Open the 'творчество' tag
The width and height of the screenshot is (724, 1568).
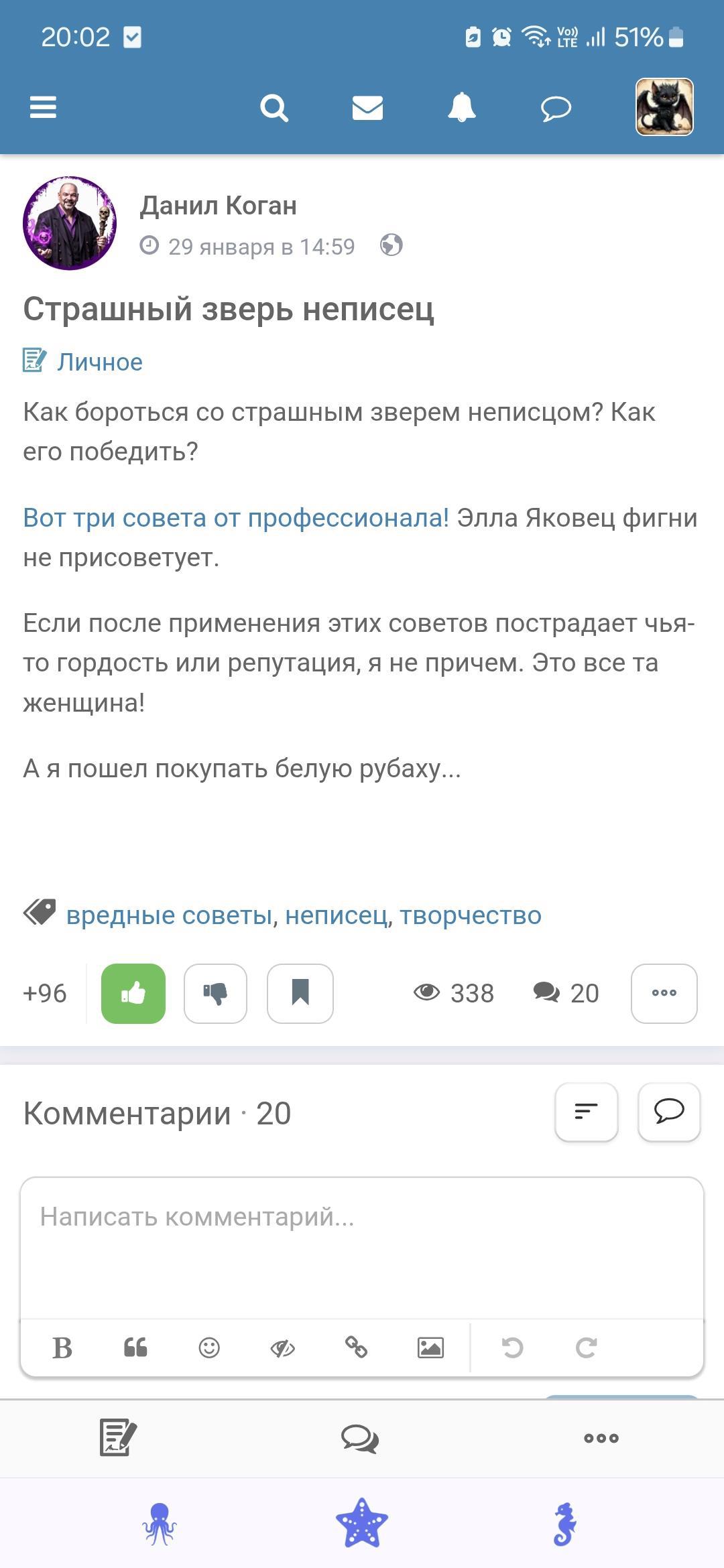(x=471, y=915)
